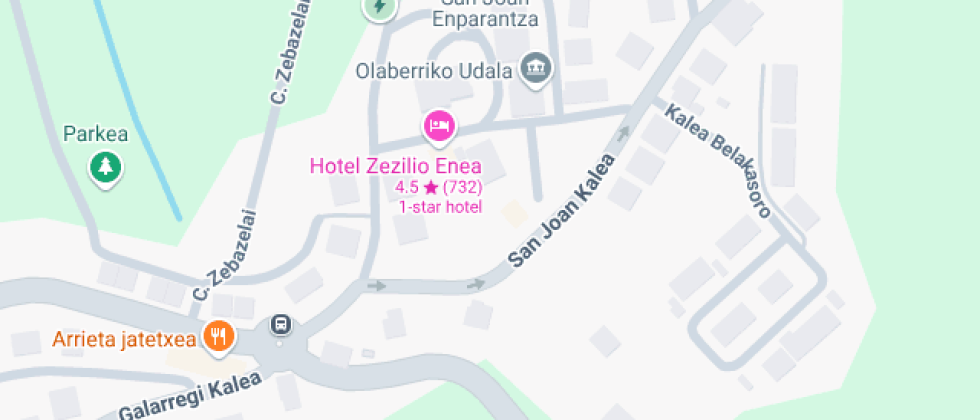The image size is (980, 420).
Task: Select the bus stop icon near the roundabout
Action: click(282, 324)
